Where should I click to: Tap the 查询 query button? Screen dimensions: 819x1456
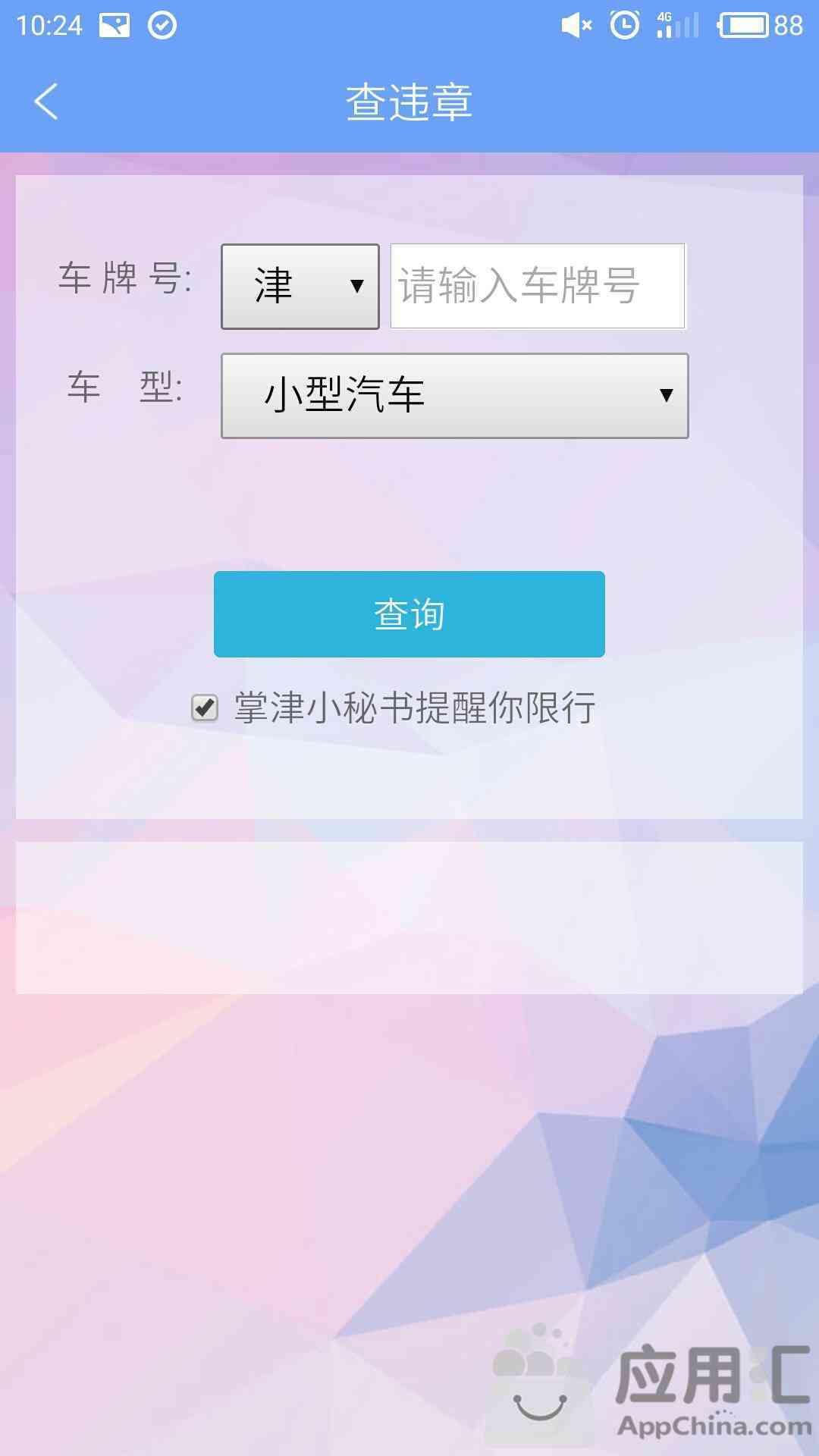pos(409,614)
